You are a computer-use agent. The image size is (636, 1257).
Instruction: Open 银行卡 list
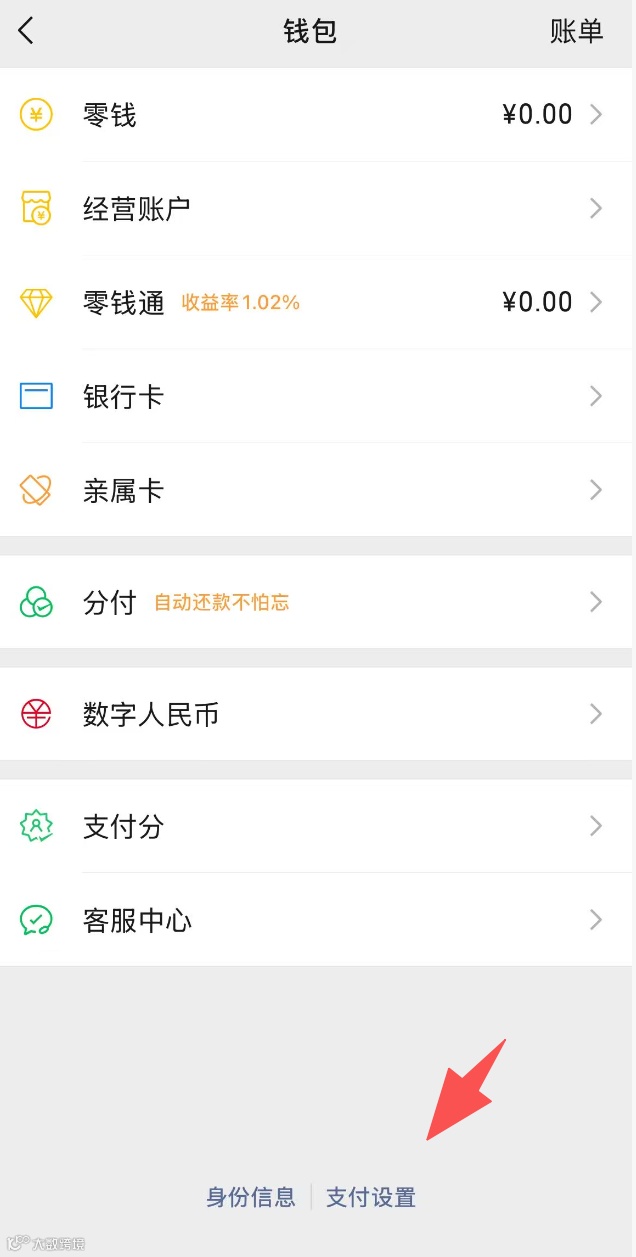[316, 397]
